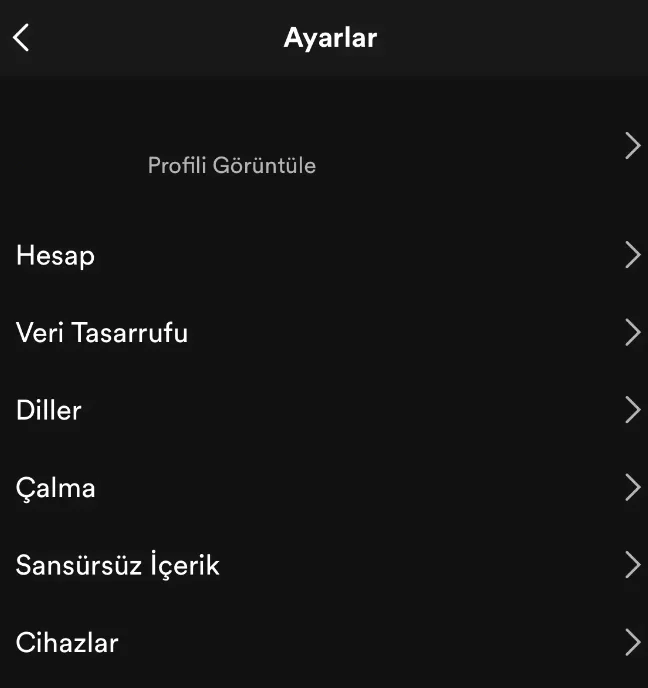Open Profili Görüntüle
The width and height of the screenshot is (648, 688).
[x=232, y=165]
